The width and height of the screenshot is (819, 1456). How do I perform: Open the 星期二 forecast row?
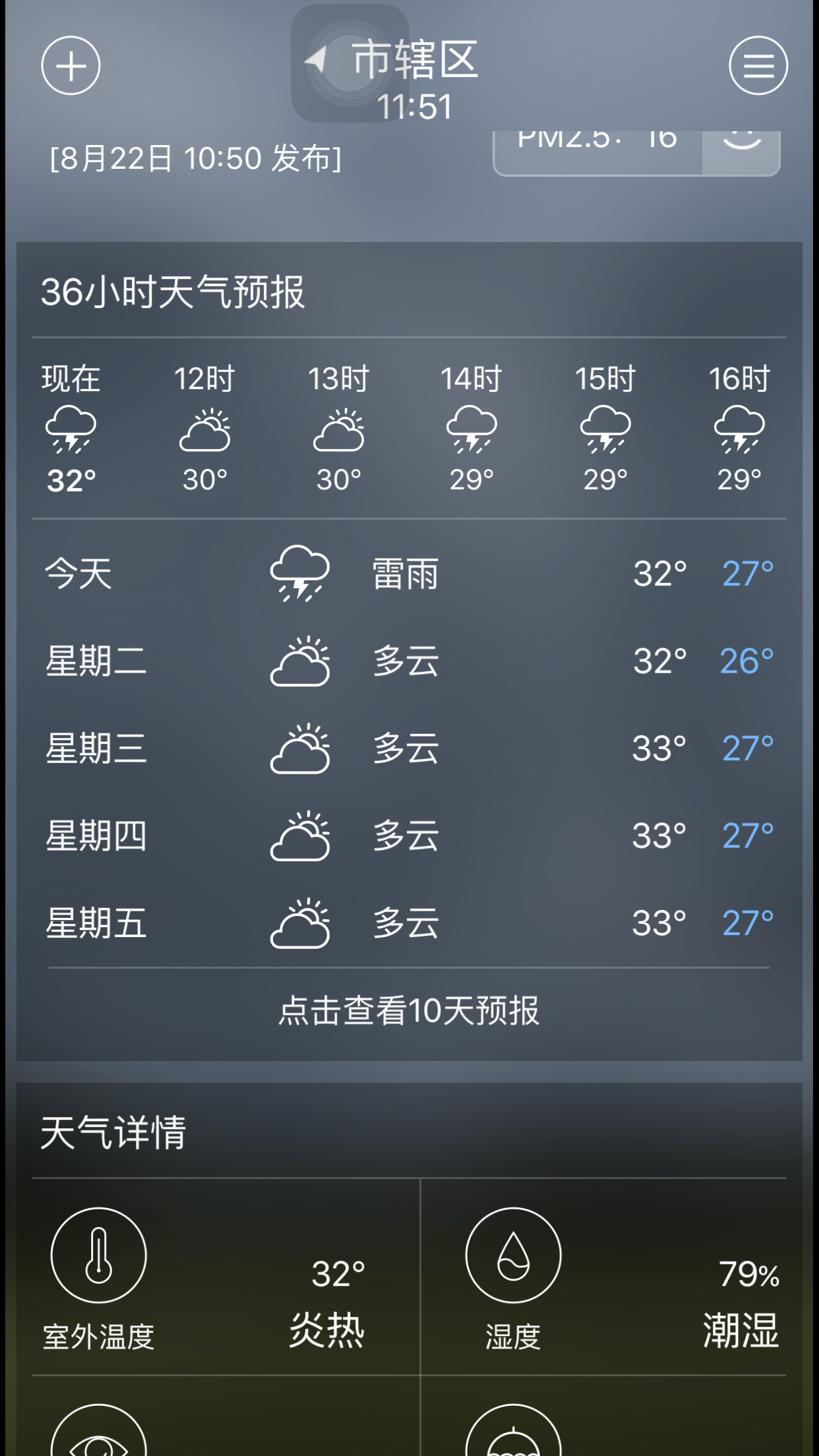coord(409,661)
